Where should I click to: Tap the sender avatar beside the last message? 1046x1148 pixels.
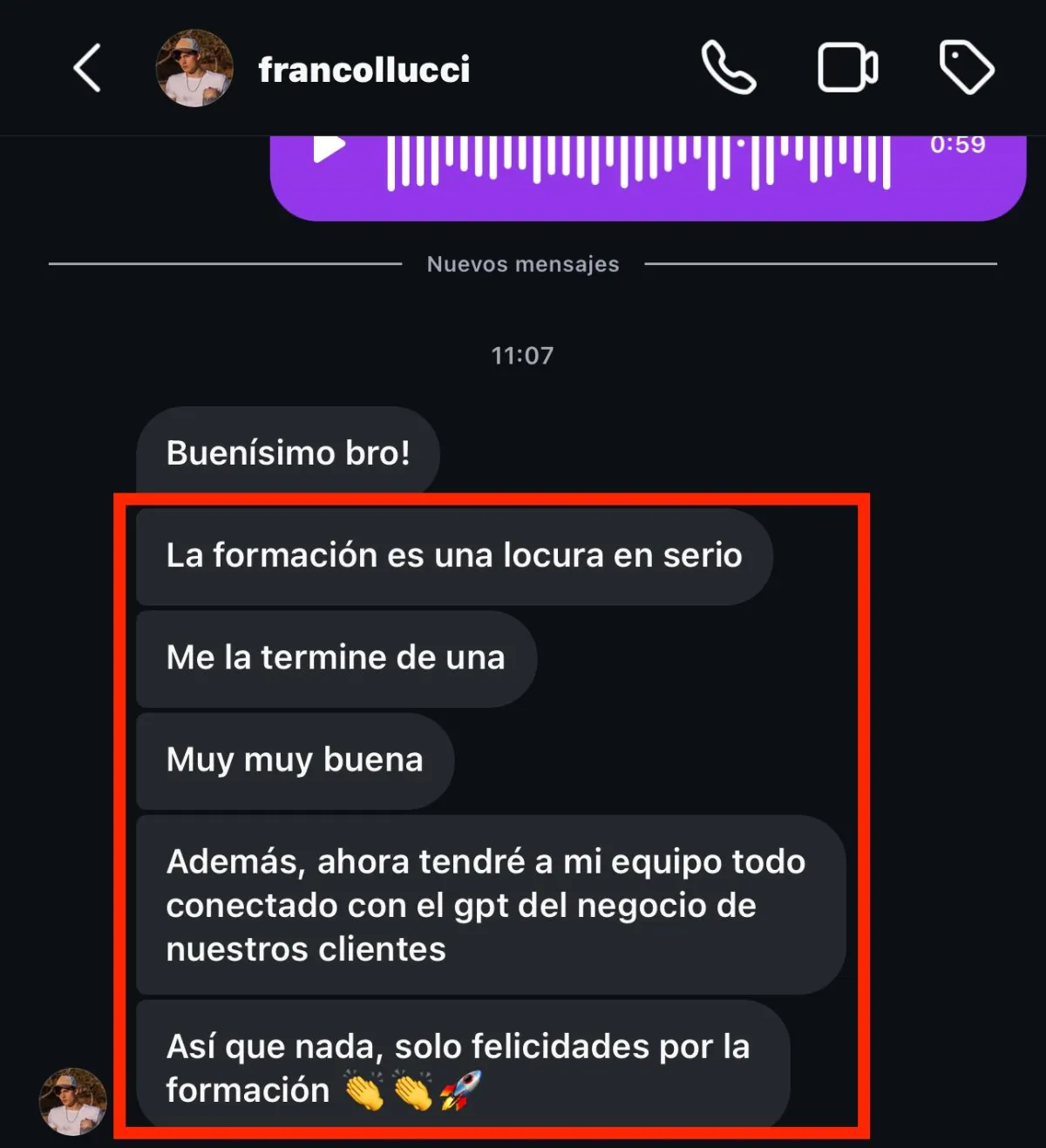coord(73,1101)
